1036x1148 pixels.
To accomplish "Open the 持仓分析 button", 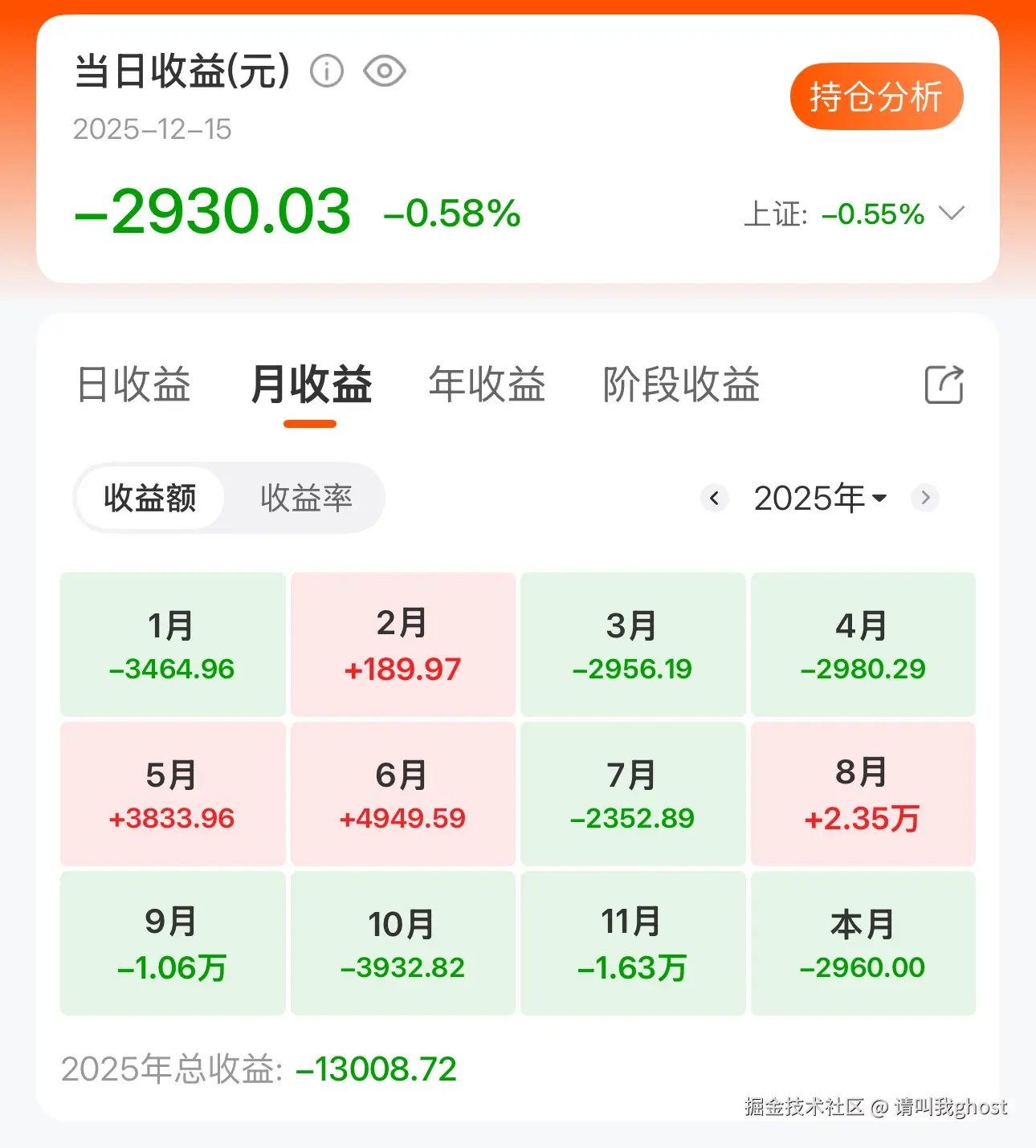I will click(x=876, y=96).
